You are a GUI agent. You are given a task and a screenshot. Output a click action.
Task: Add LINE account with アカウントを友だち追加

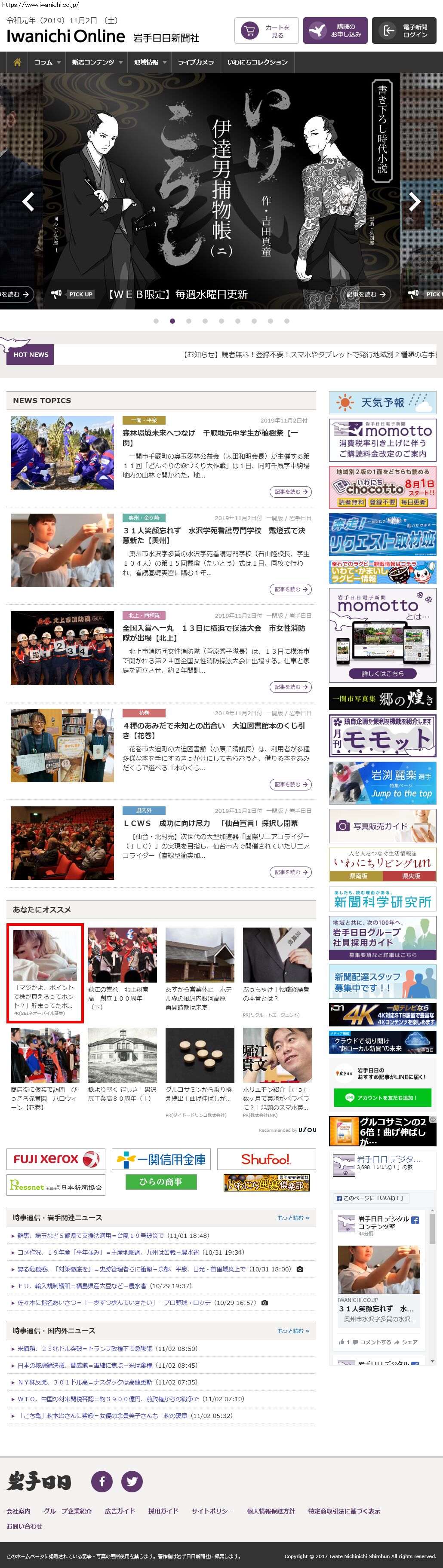tap(382, 1097)
